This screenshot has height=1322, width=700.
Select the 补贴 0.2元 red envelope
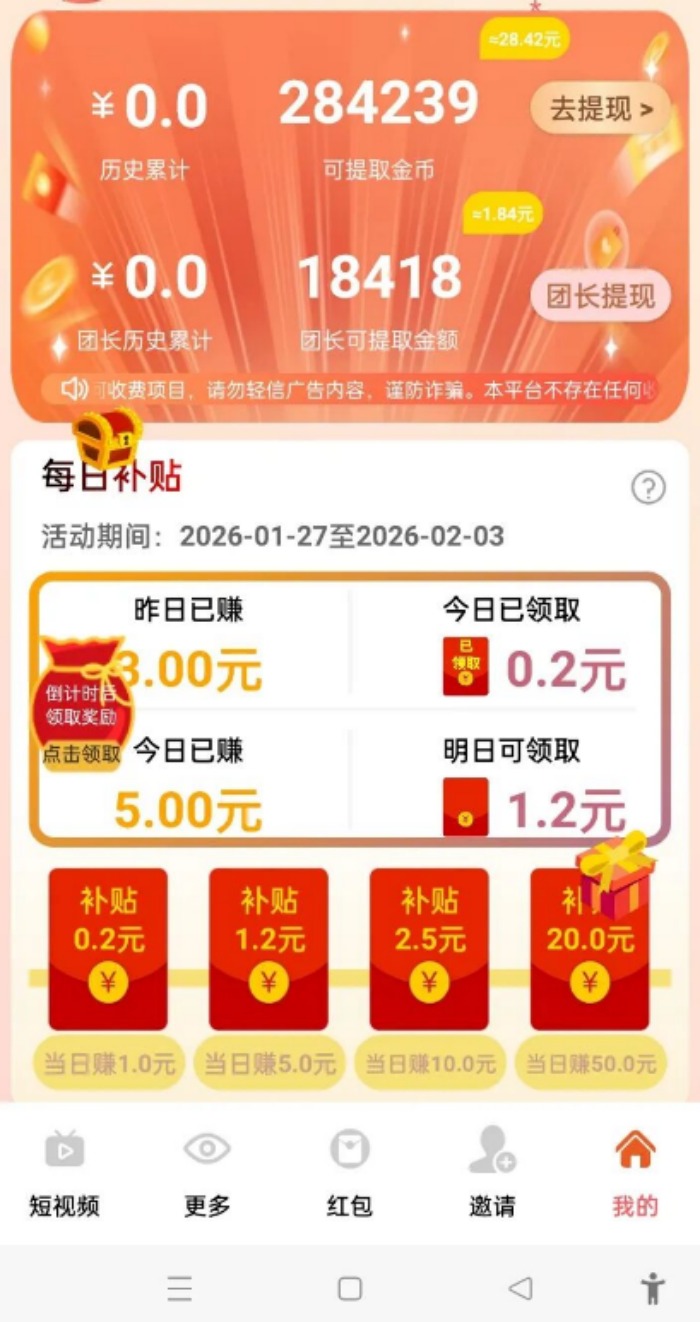(x=108, y=948)
